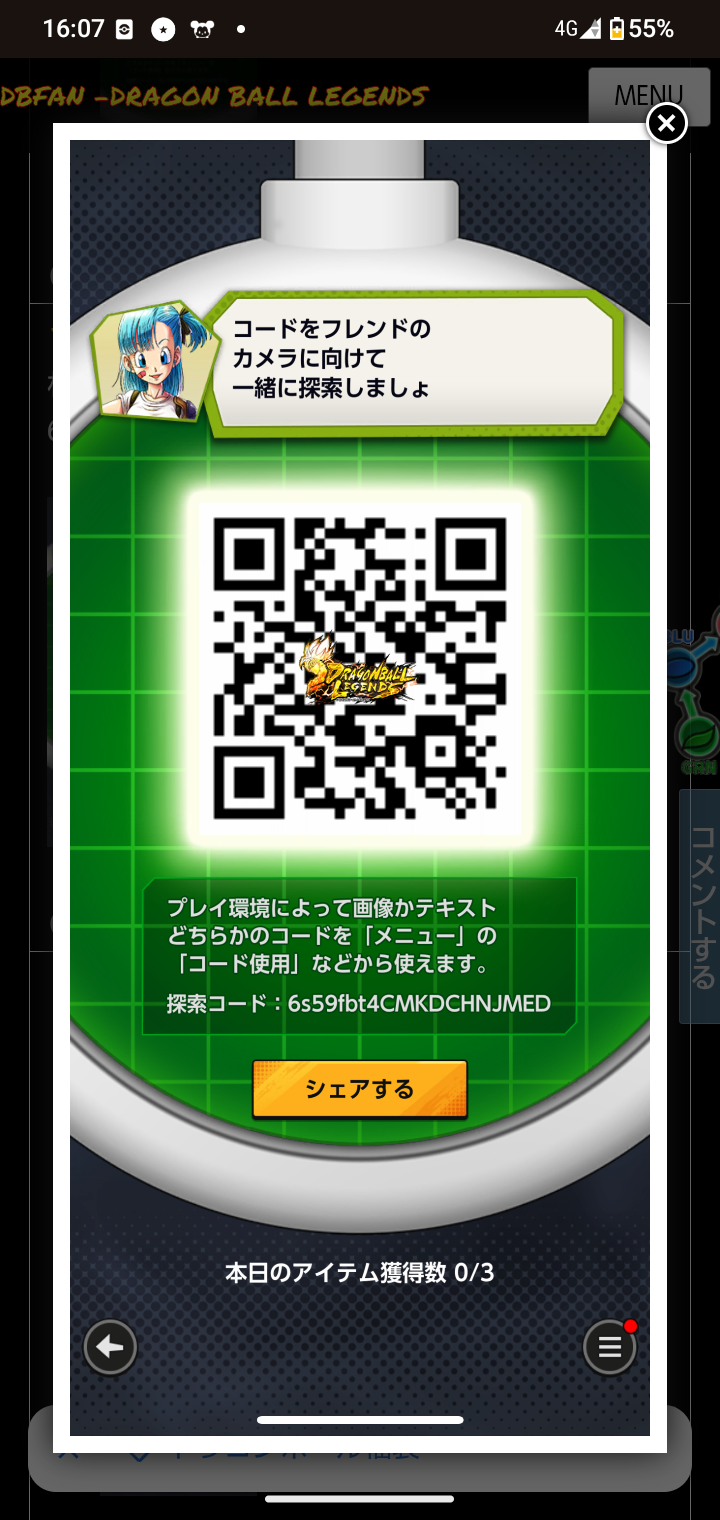
Task: Open the MENU button
Action: [x=649, y=96]
